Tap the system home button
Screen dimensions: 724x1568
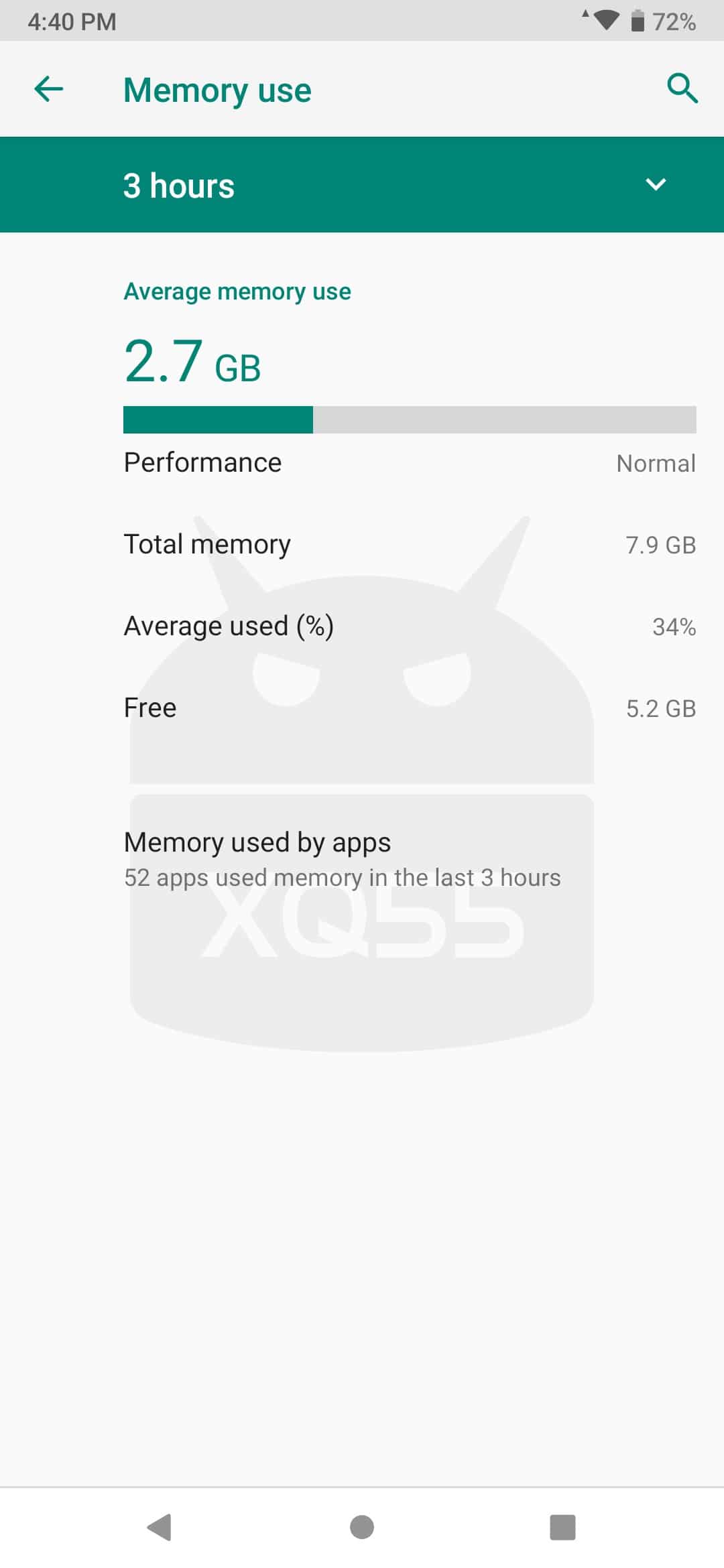click(x=362, y=1527)
